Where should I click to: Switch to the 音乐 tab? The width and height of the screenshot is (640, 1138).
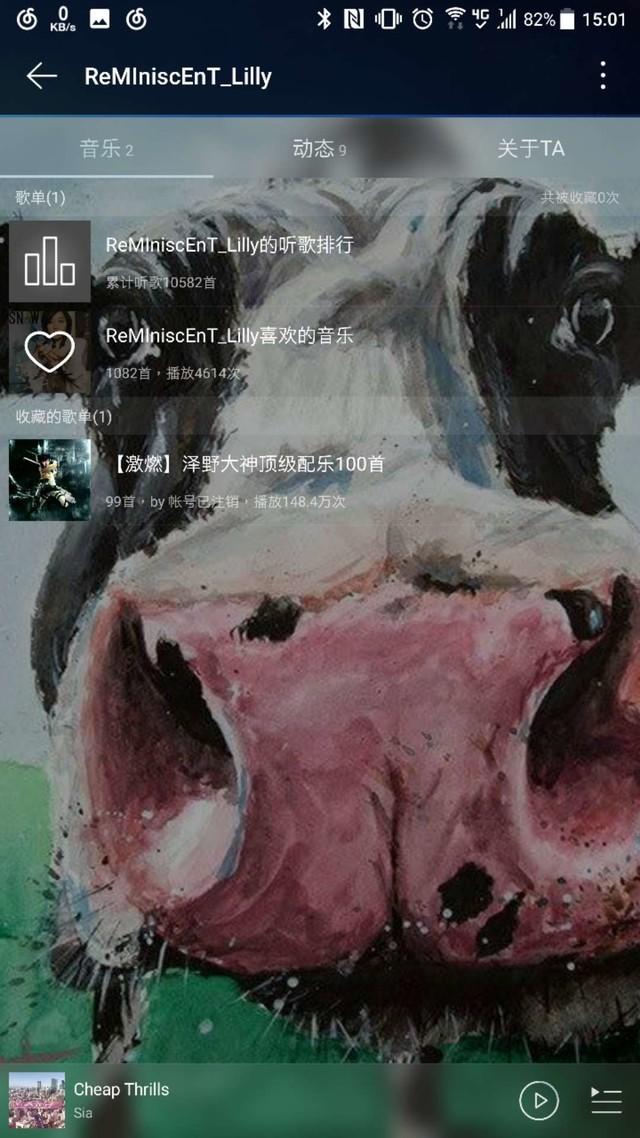(x=107, y=150)
